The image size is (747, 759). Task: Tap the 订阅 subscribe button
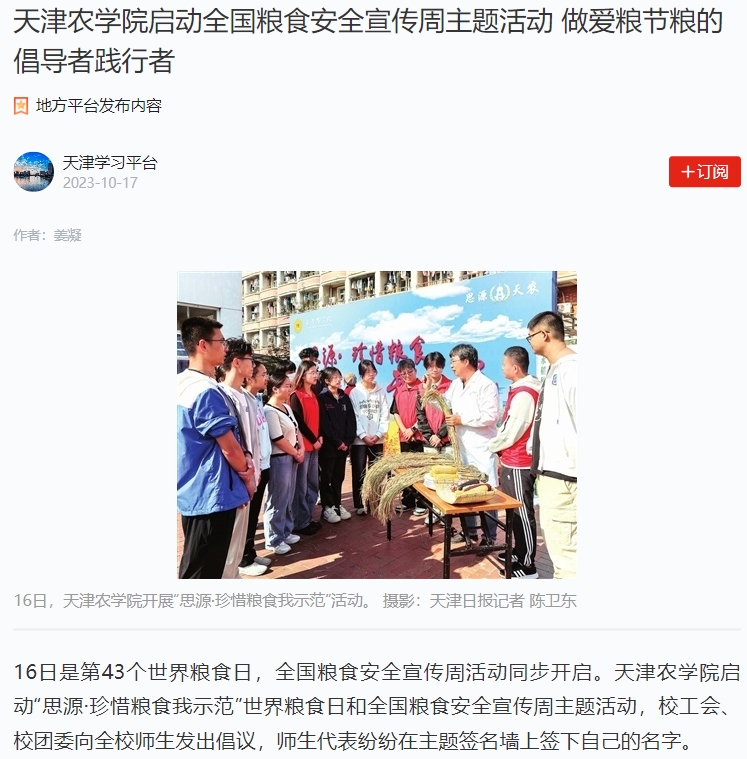[704, 172]
